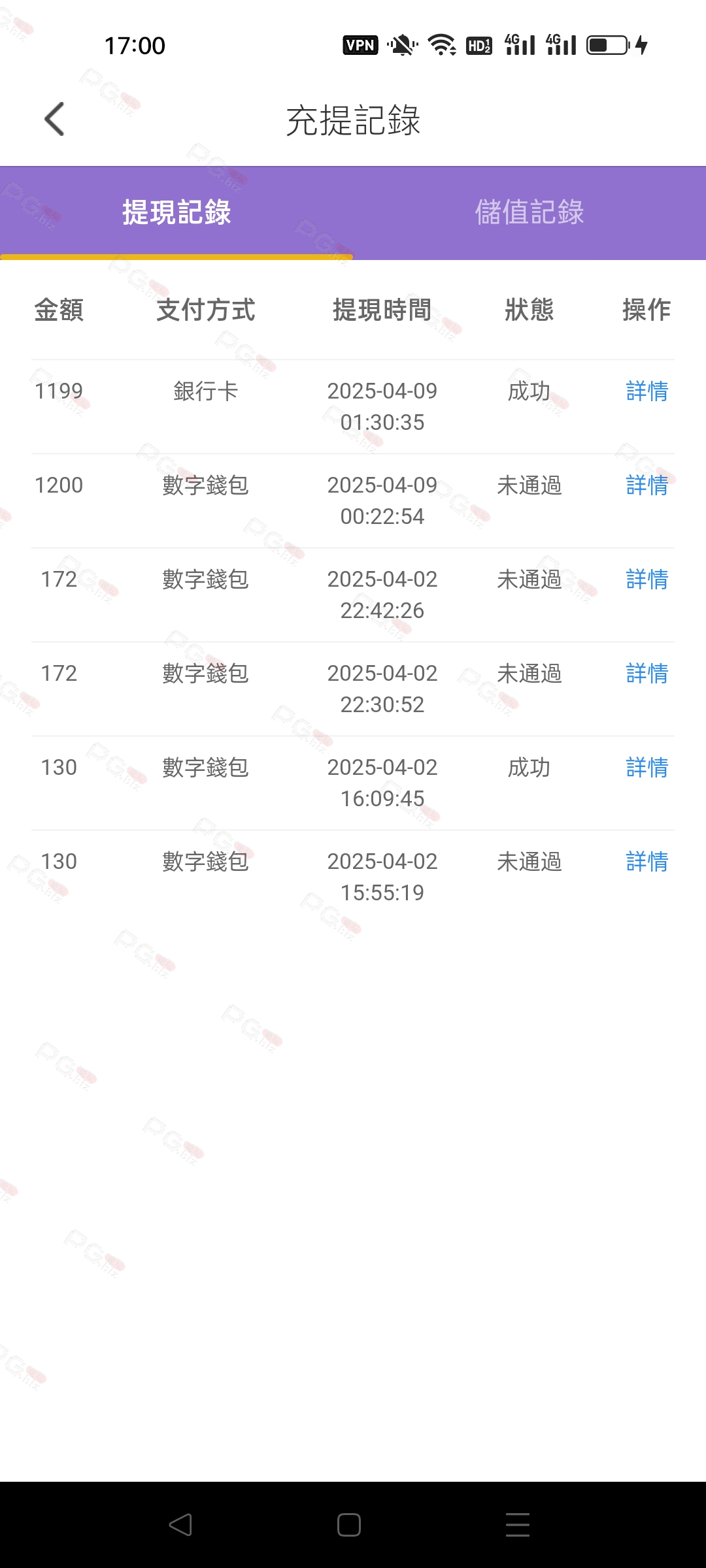706x1568 pixels.
Task: Open 詳情 for the 172 withdrawal at 22:30:52
Action: pyautogui.click(x=647, y=674)
